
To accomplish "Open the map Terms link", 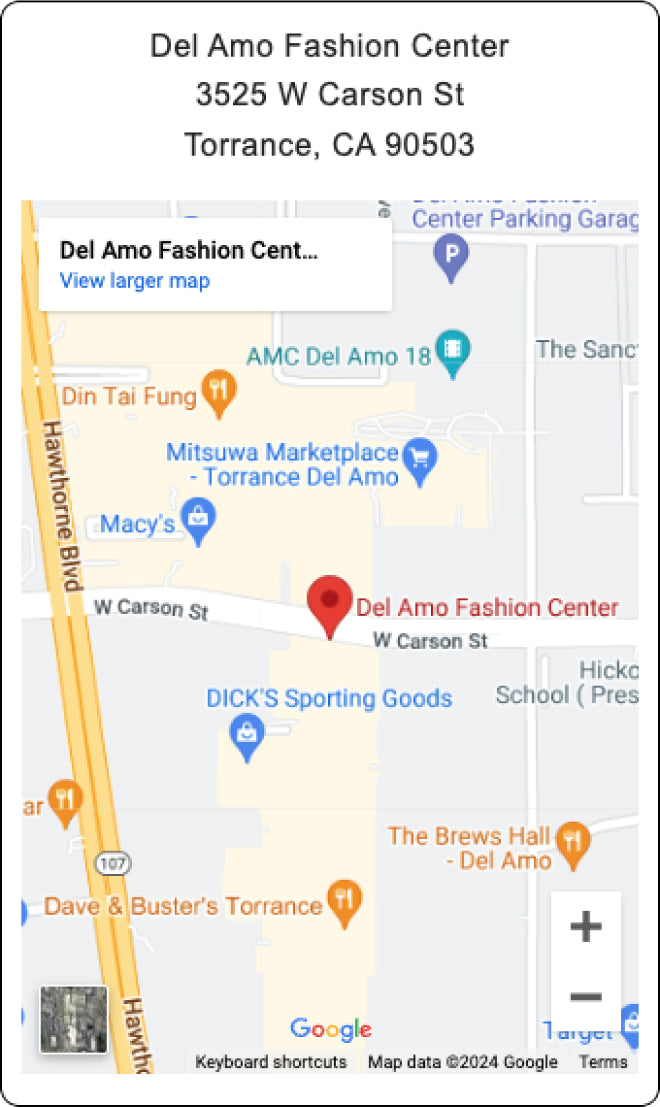I will pyautogui.click(x=603, y=1062).
